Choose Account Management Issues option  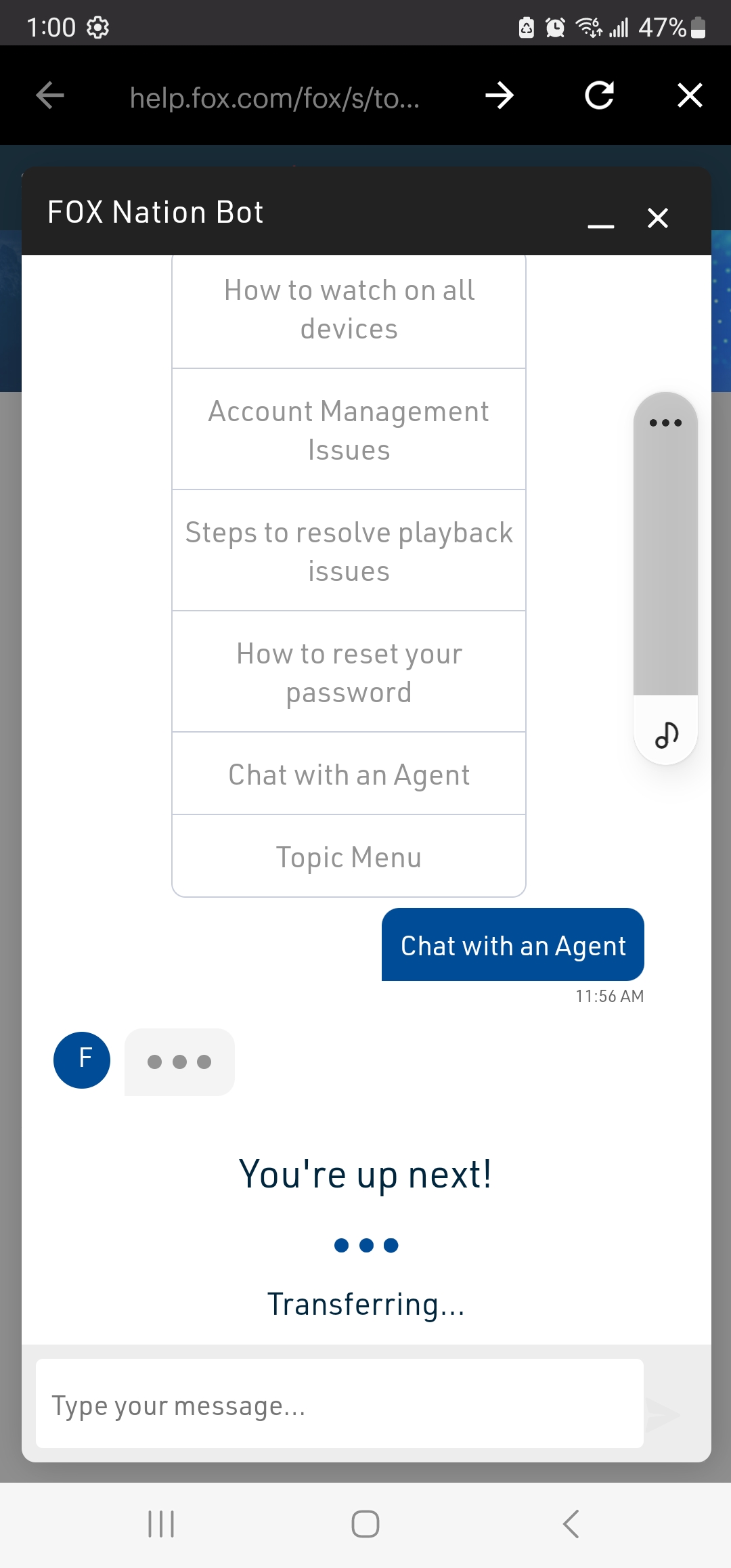(x=349, y=430)
